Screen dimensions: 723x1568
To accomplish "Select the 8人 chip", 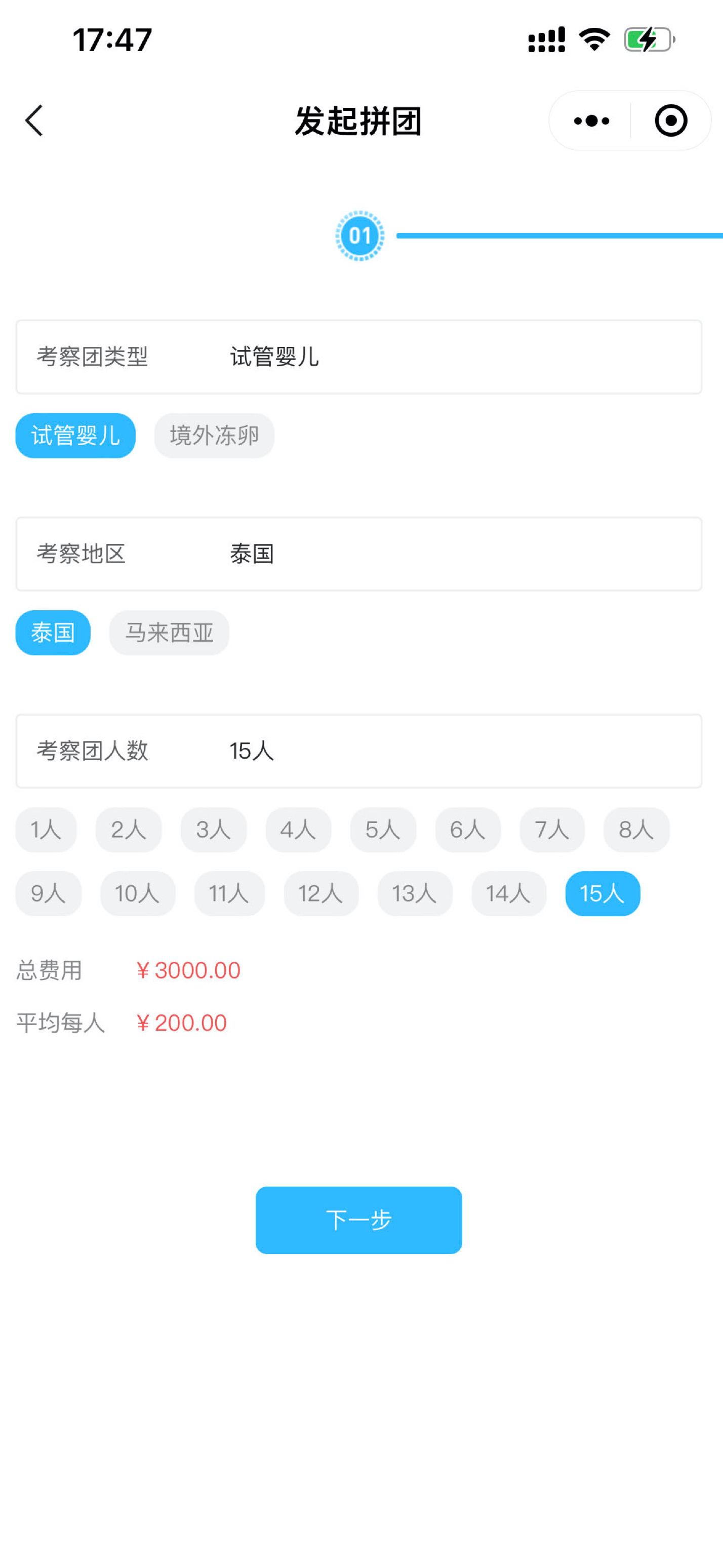I will tap(636, 830).
